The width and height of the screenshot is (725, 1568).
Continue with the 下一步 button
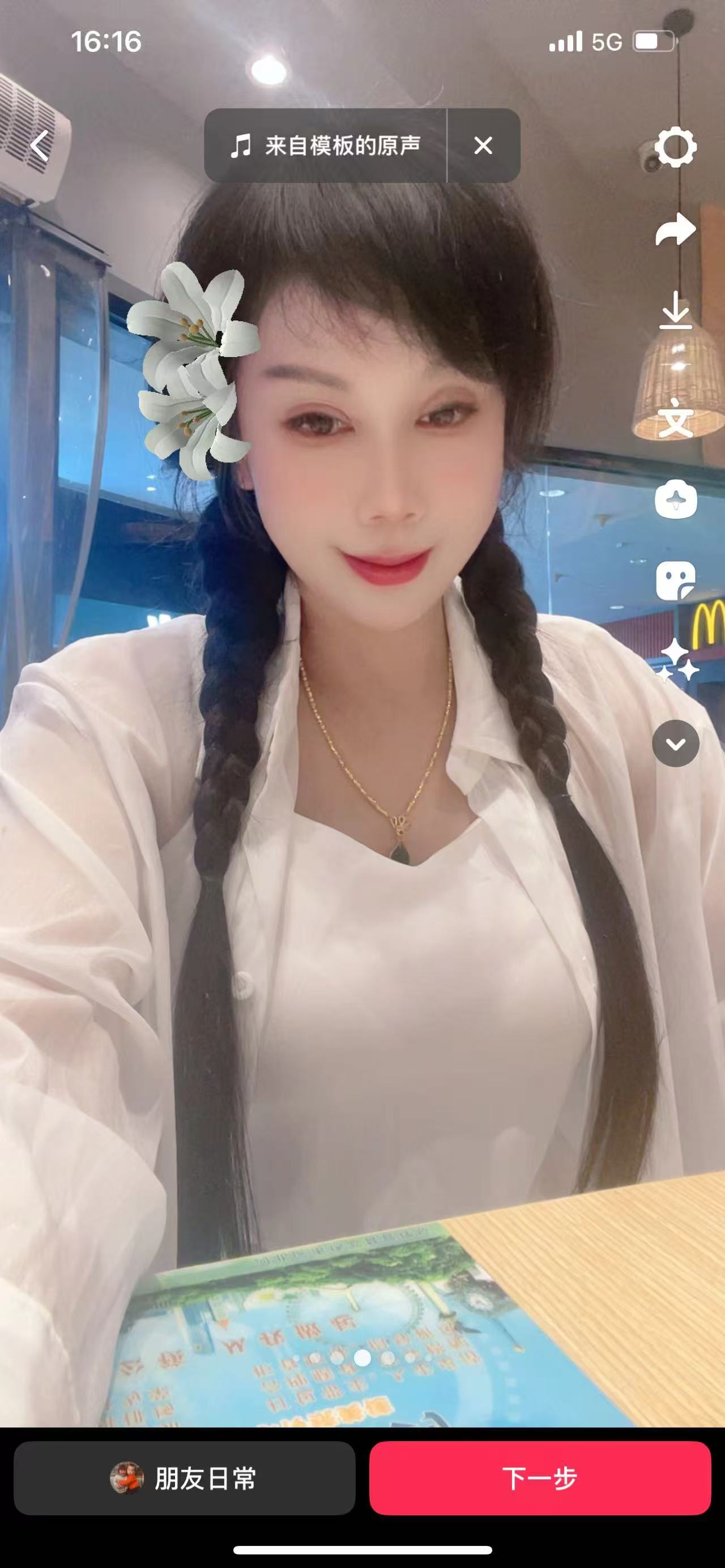540,1478
